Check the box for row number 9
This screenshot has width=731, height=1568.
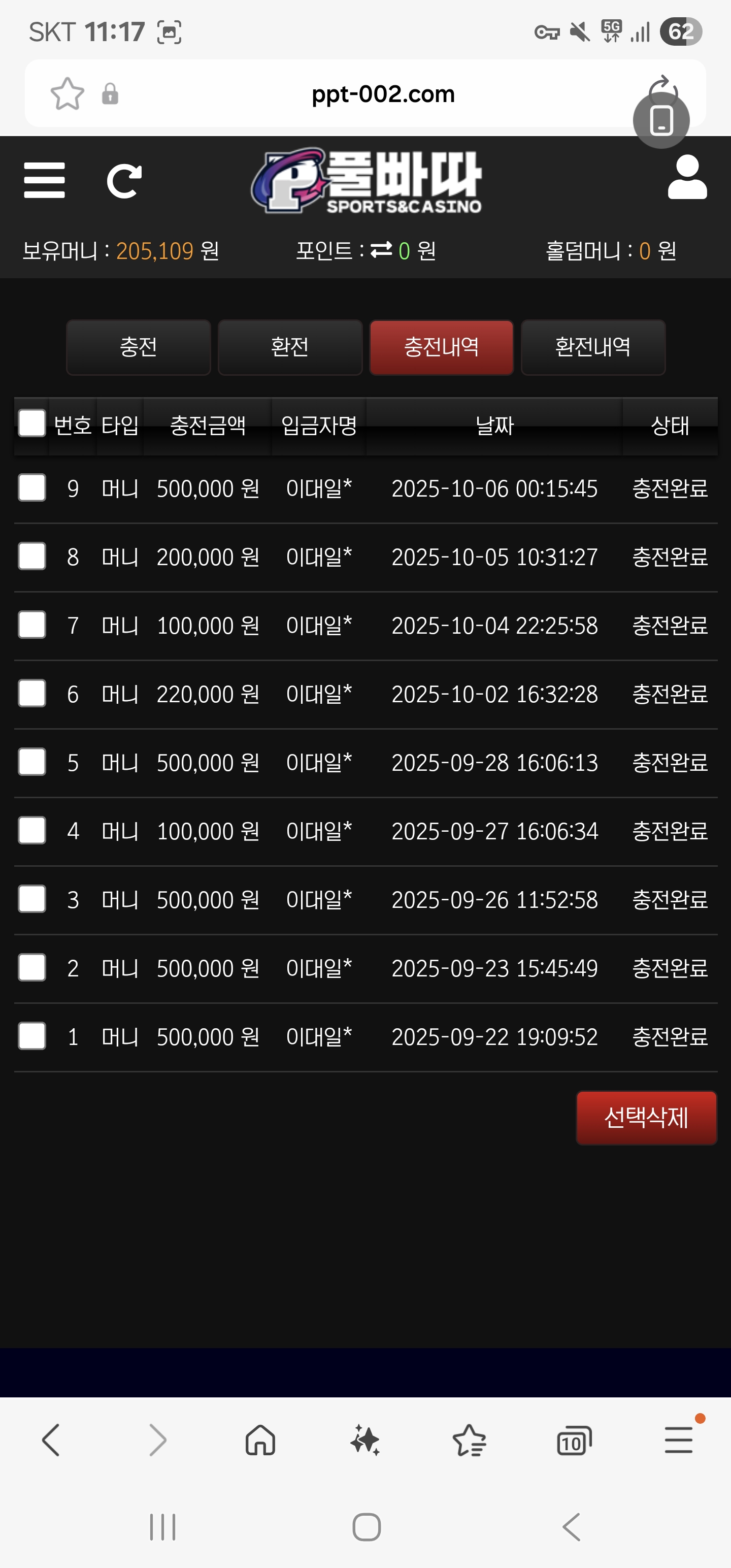[x=31, y=487]
